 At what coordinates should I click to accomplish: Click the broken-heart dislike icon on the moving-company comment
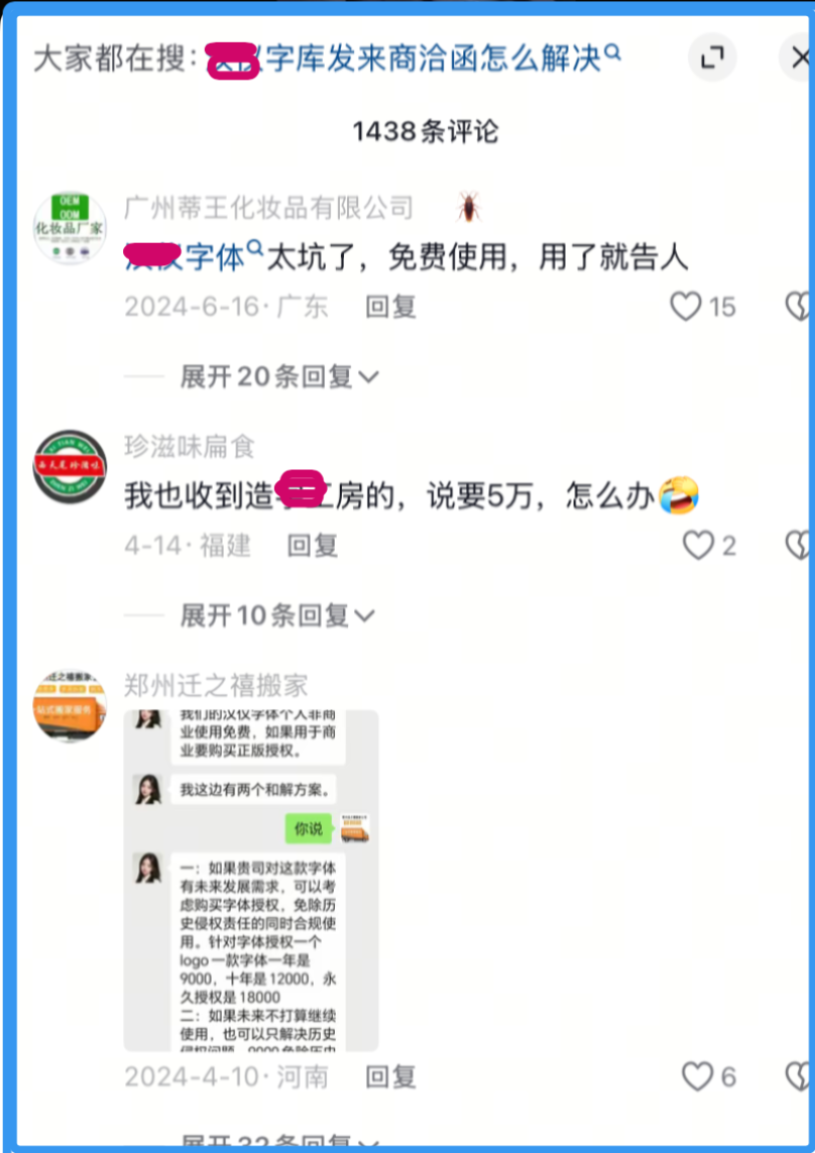point(798,1077)
